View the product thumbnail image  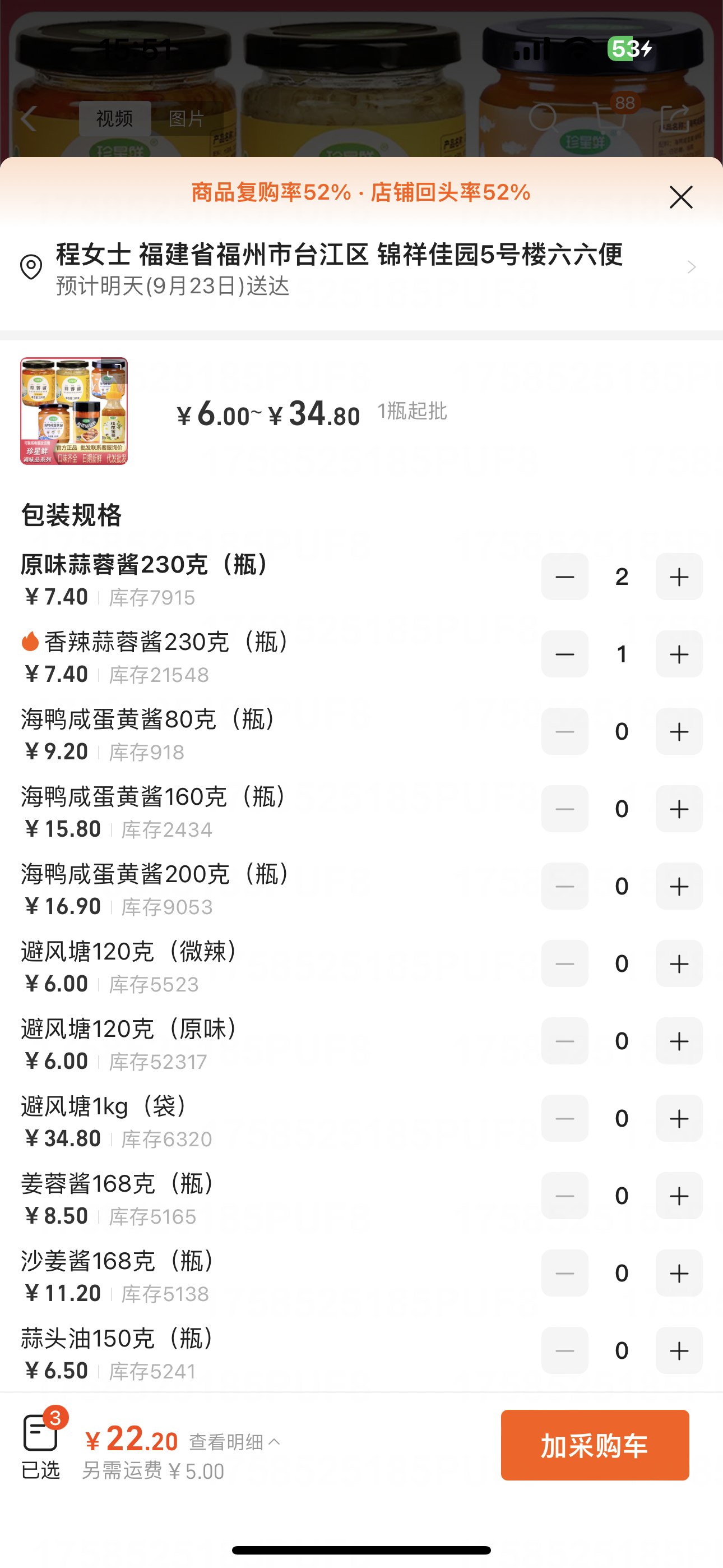click(x=74, y=411)
